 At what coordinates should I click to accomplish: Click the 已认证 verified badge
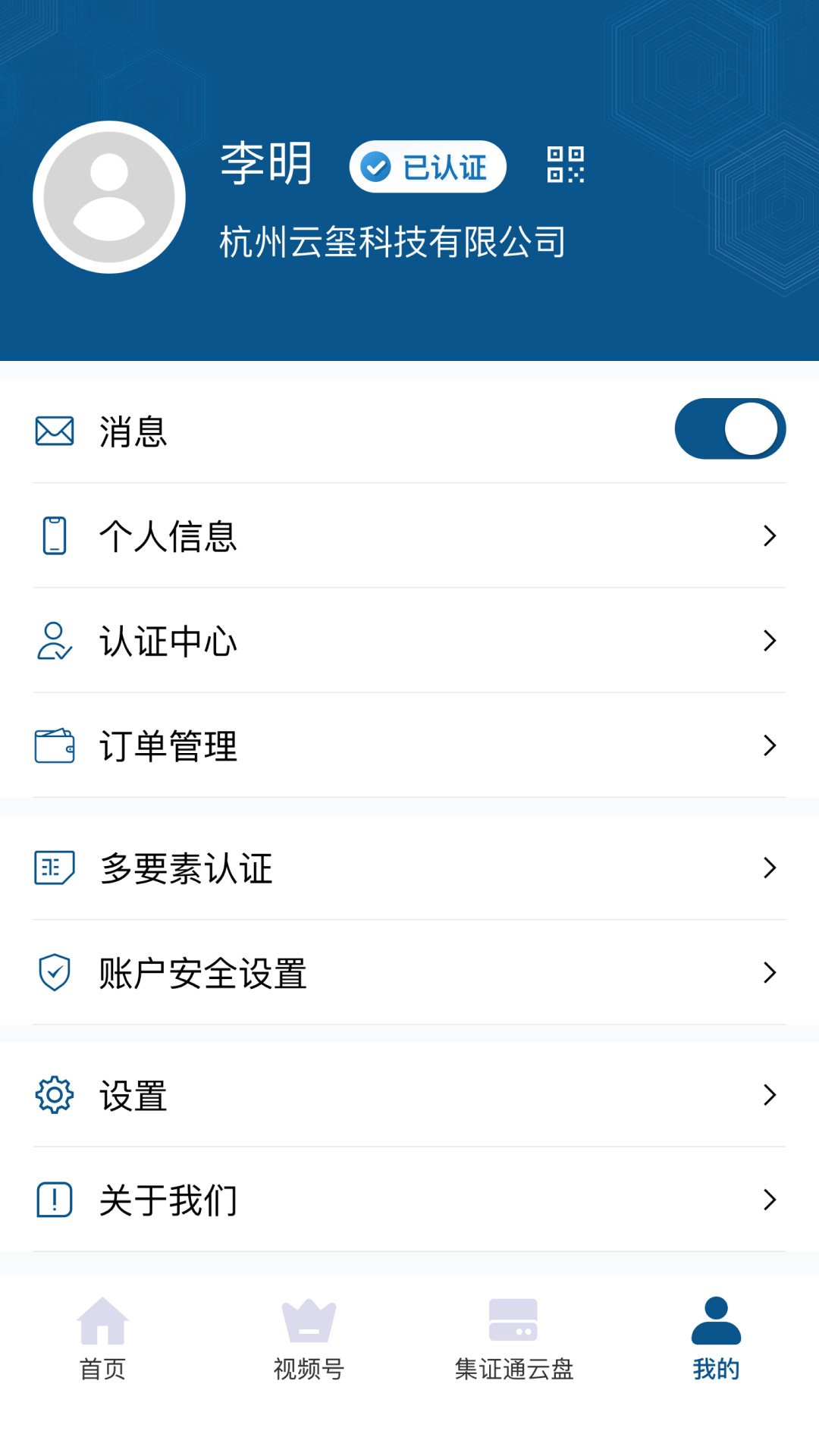coord(427,166)
